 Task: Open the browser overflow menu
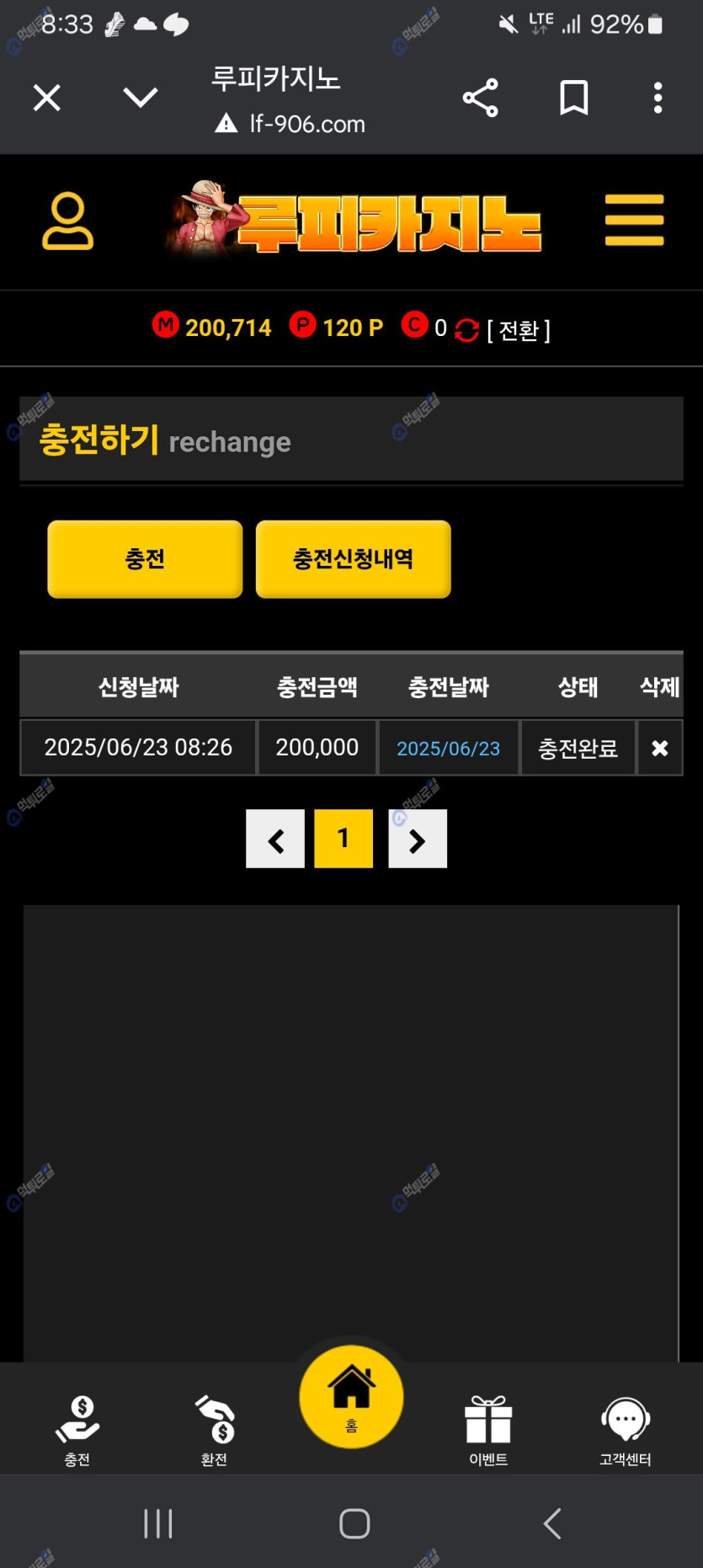[658, 98]
